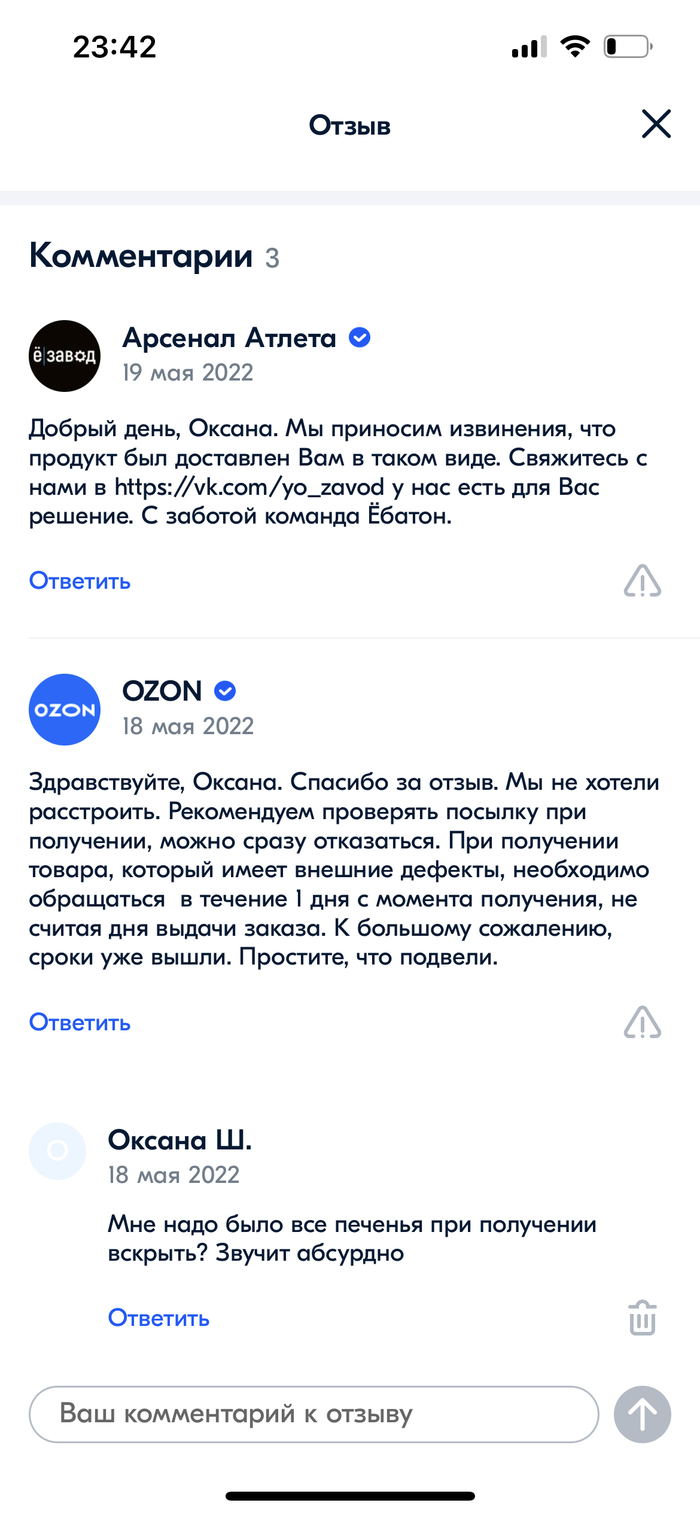700x1515 pixels.
Task: Reply to the OZON comment
Action: [80, 1022]
